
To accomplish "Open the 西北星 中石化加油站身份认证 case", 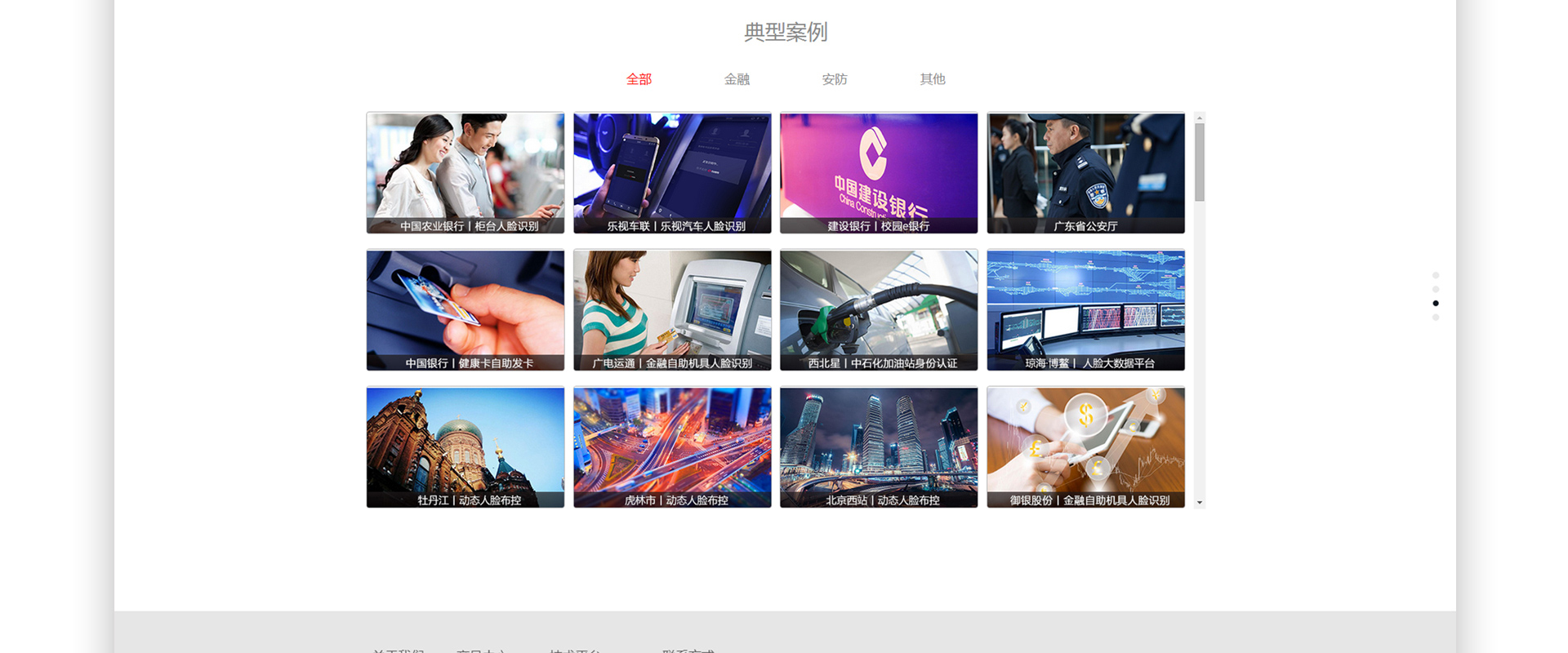I will pyautogui.click(x=879, y=310).
